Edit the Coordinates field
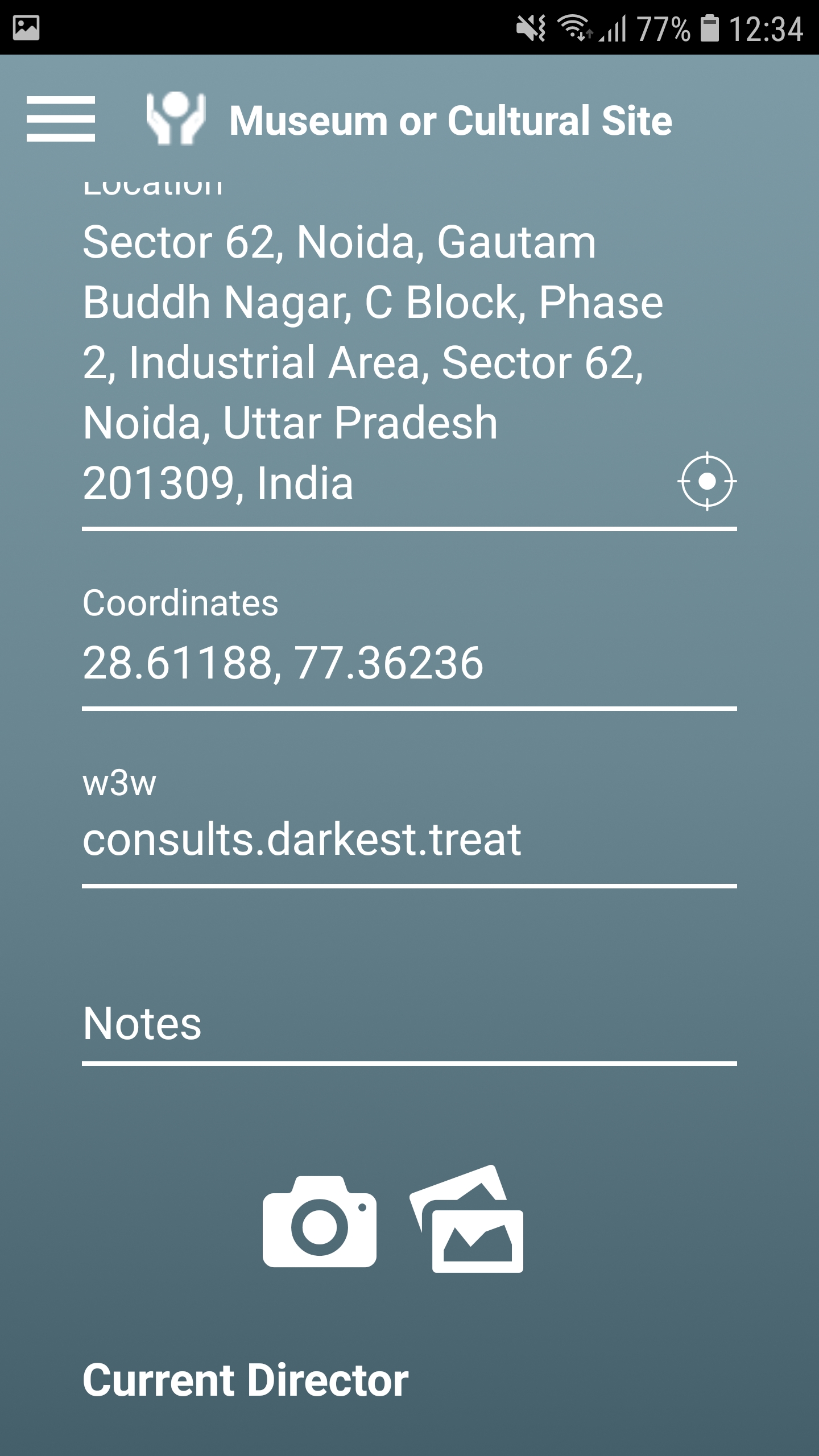 tap(409, 663)
